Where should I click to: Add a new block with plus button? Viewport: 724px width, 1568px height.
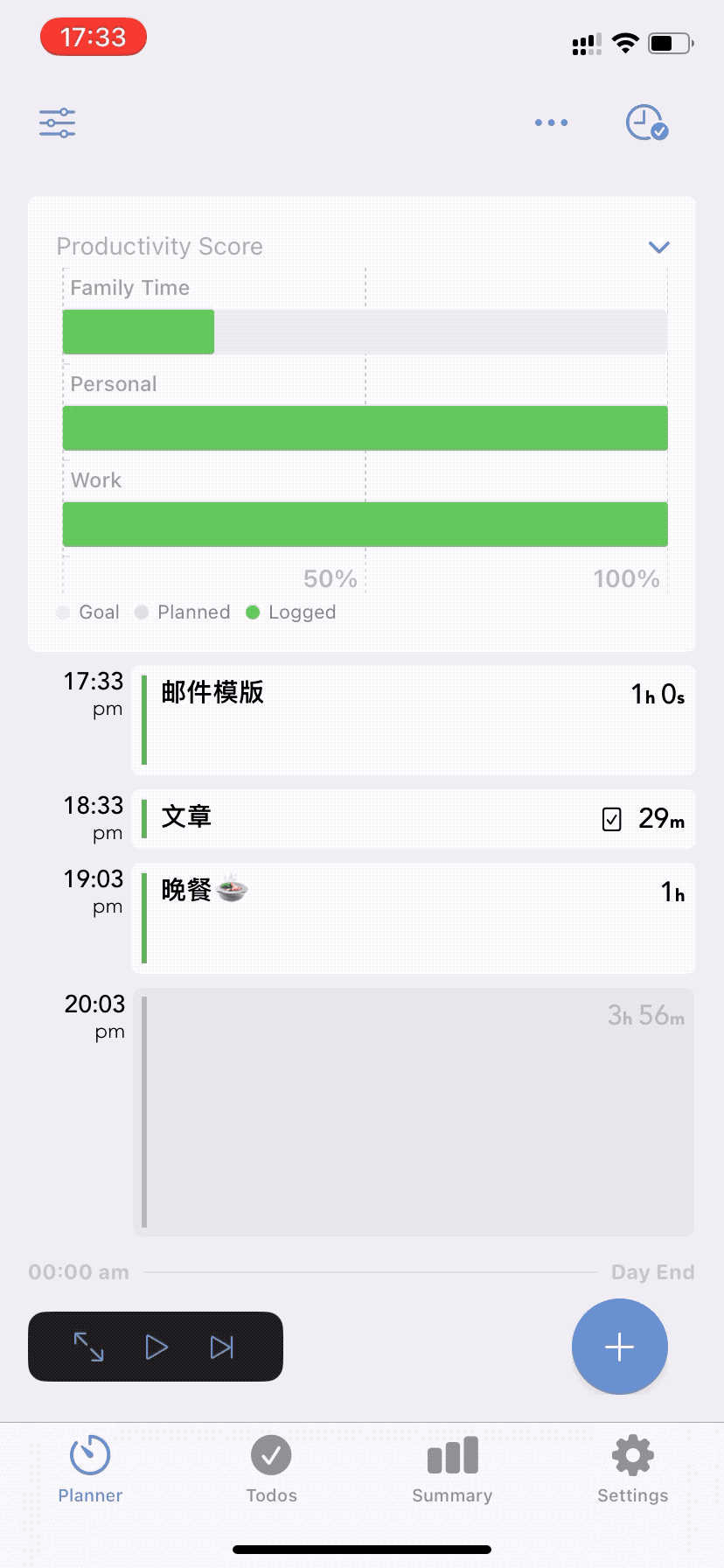[x=619, y=1347]
